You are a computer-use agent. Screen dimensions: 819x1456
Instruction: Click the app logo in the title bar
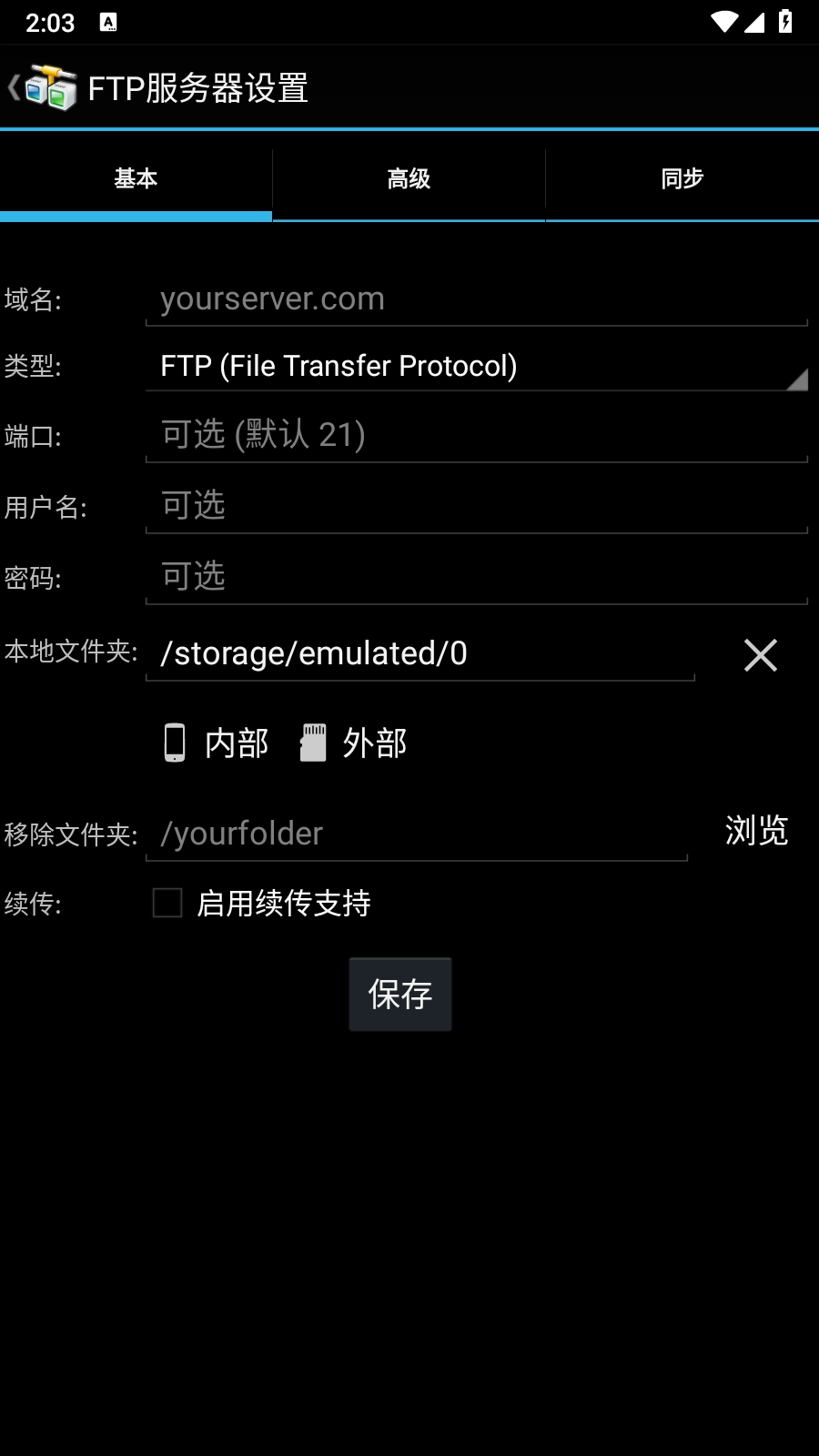(x=49, y=88)
